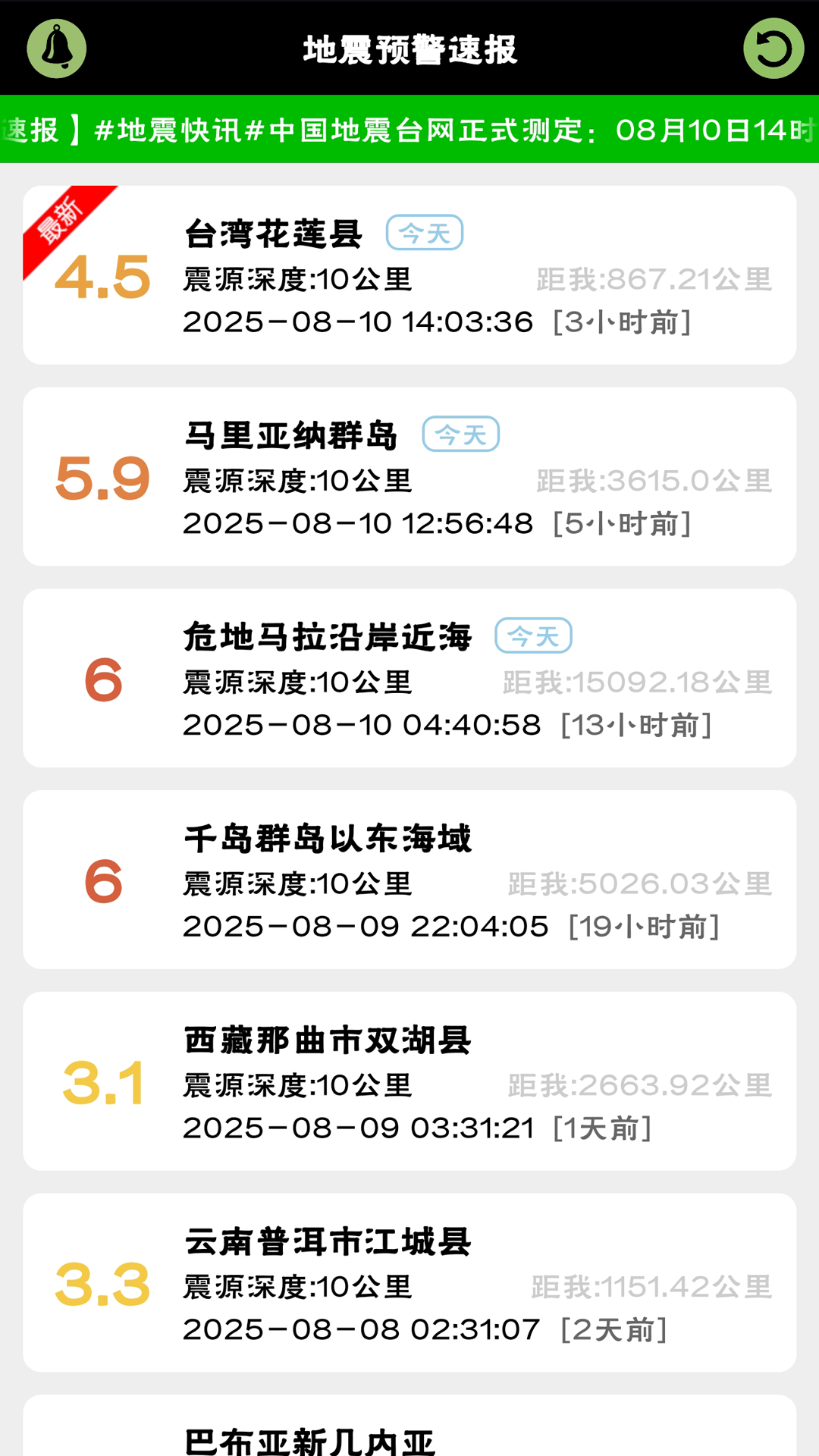Viewport: 819px width, 1456px height.
Task: Toggle the 今天 badge on 台湾花莲县 card
Action: pyautogui.click(x=424, y=233)
